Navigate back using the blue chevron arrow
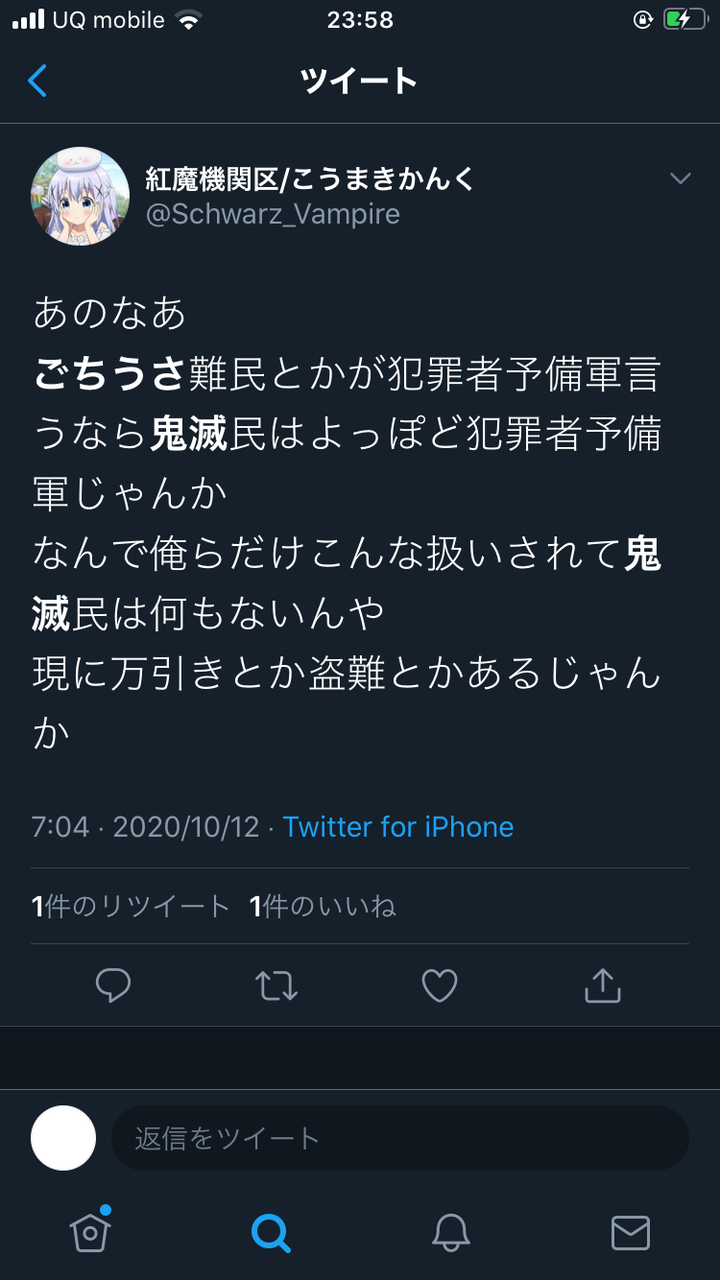720x1280 pixels. [38, 81]
